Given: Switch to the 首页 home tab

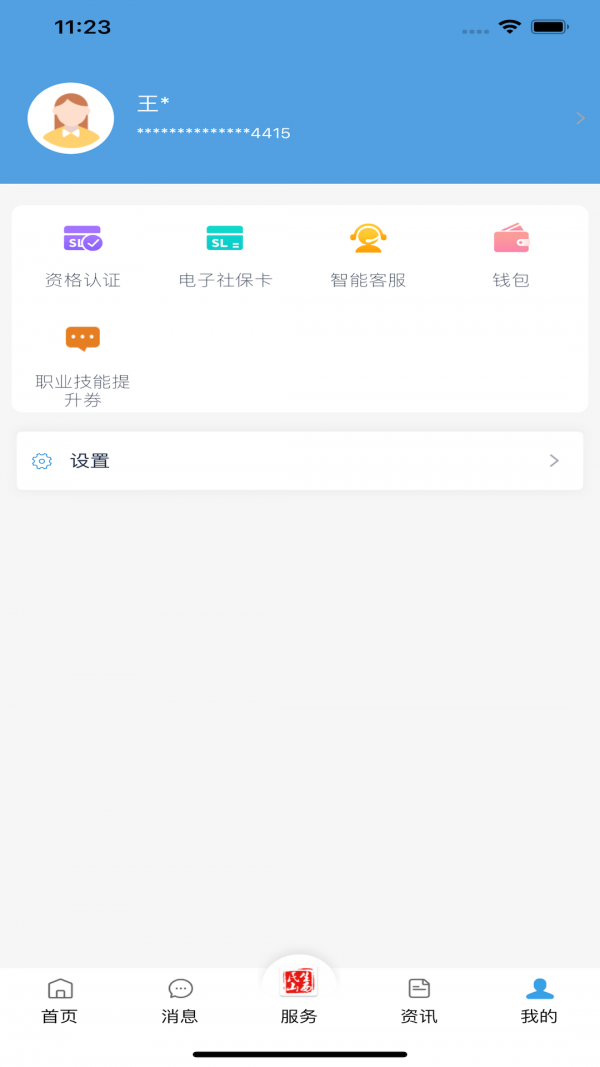Looking at the screenshot, I should 60,1001.
